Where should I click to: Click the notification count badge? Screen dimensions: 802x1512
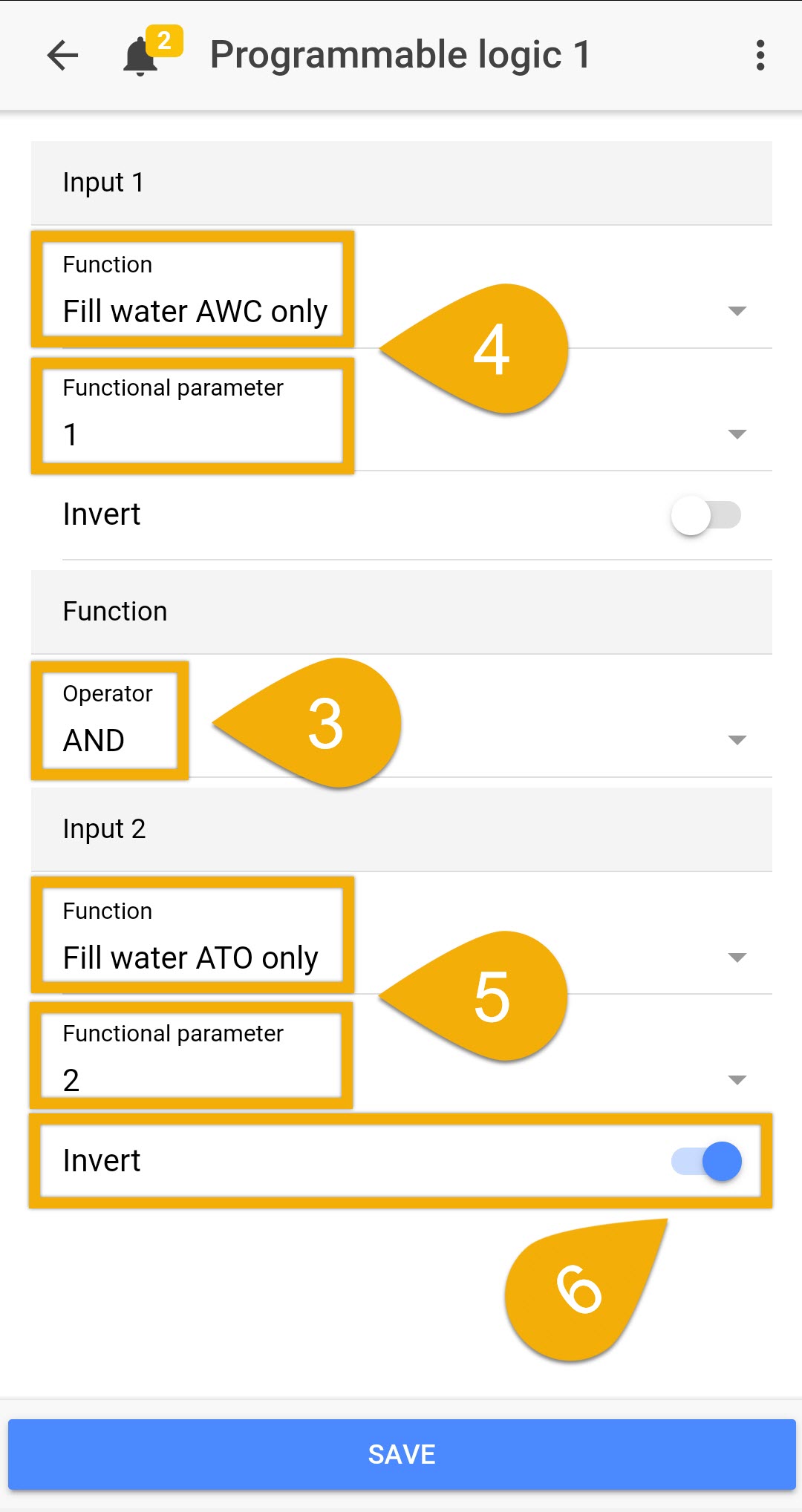165,39
